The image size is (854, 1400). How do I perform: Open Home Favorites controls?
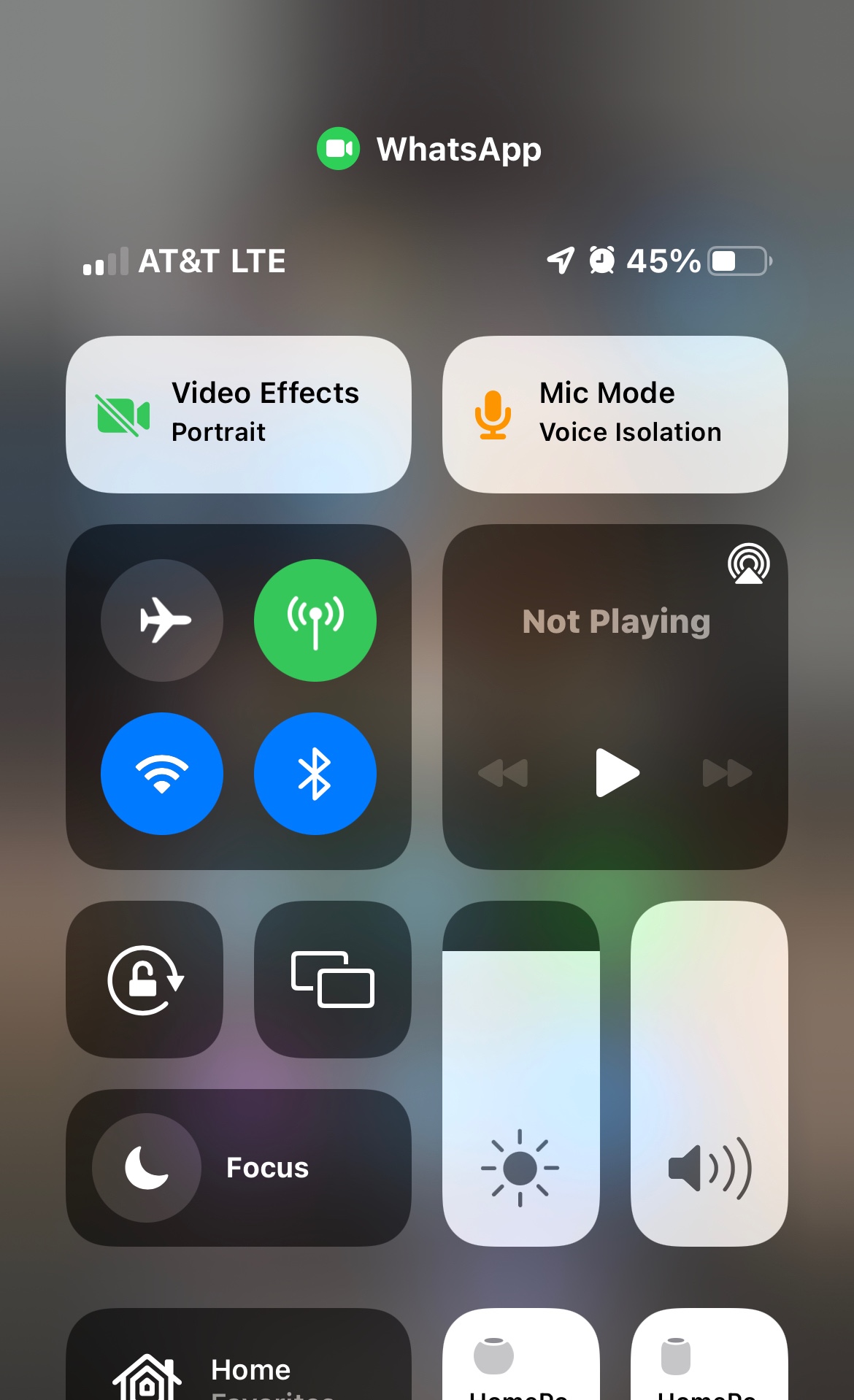click(x=238, y=1365)
